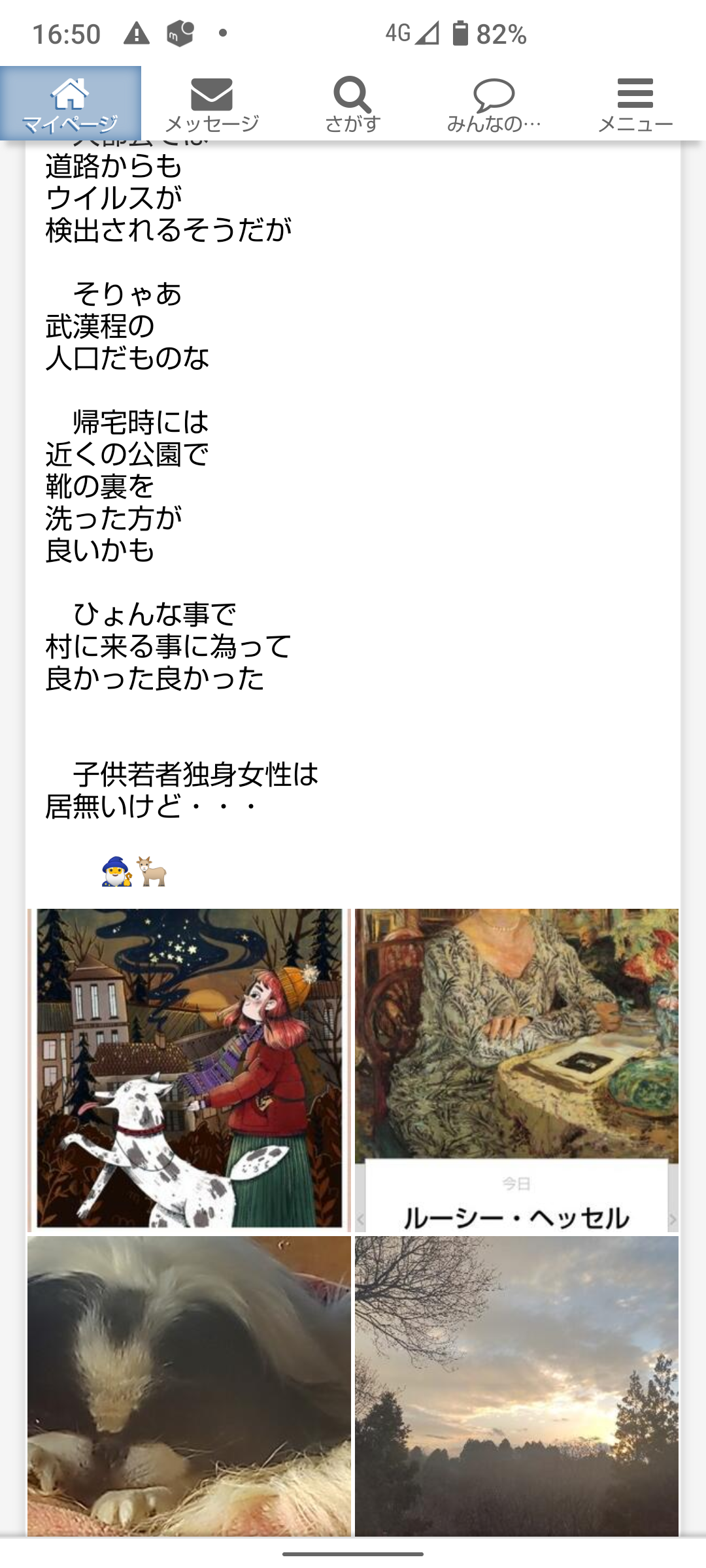Open the sleeping pet photo
This screenshot has height=1568, width=706.
(x=189, y=1385)
